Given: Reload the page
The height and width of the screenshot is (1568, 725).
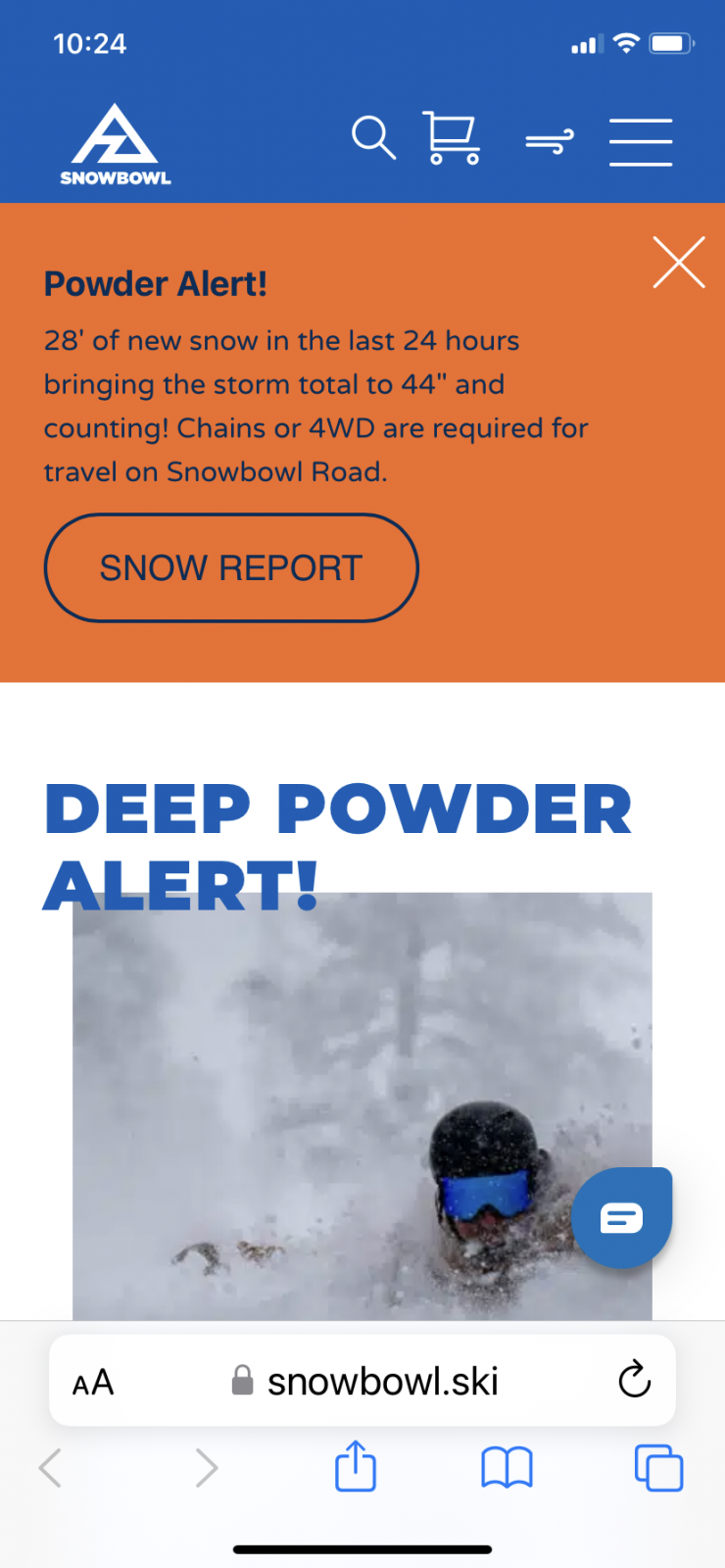Looking at the screenshot, I should 634,1380.
